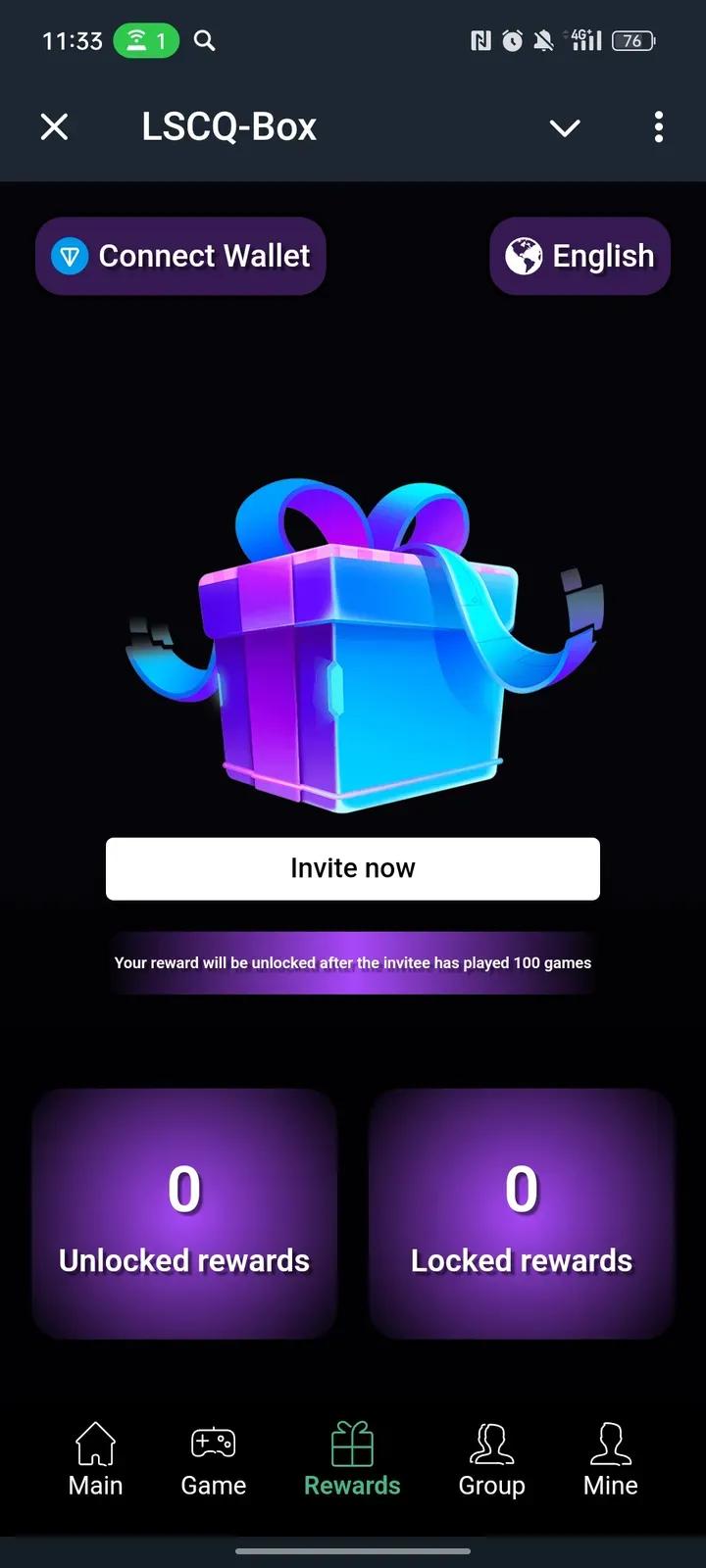Open the Mine tab
The width and height of the screenshot is (706, 1568).
click(x=610, y=1459)
